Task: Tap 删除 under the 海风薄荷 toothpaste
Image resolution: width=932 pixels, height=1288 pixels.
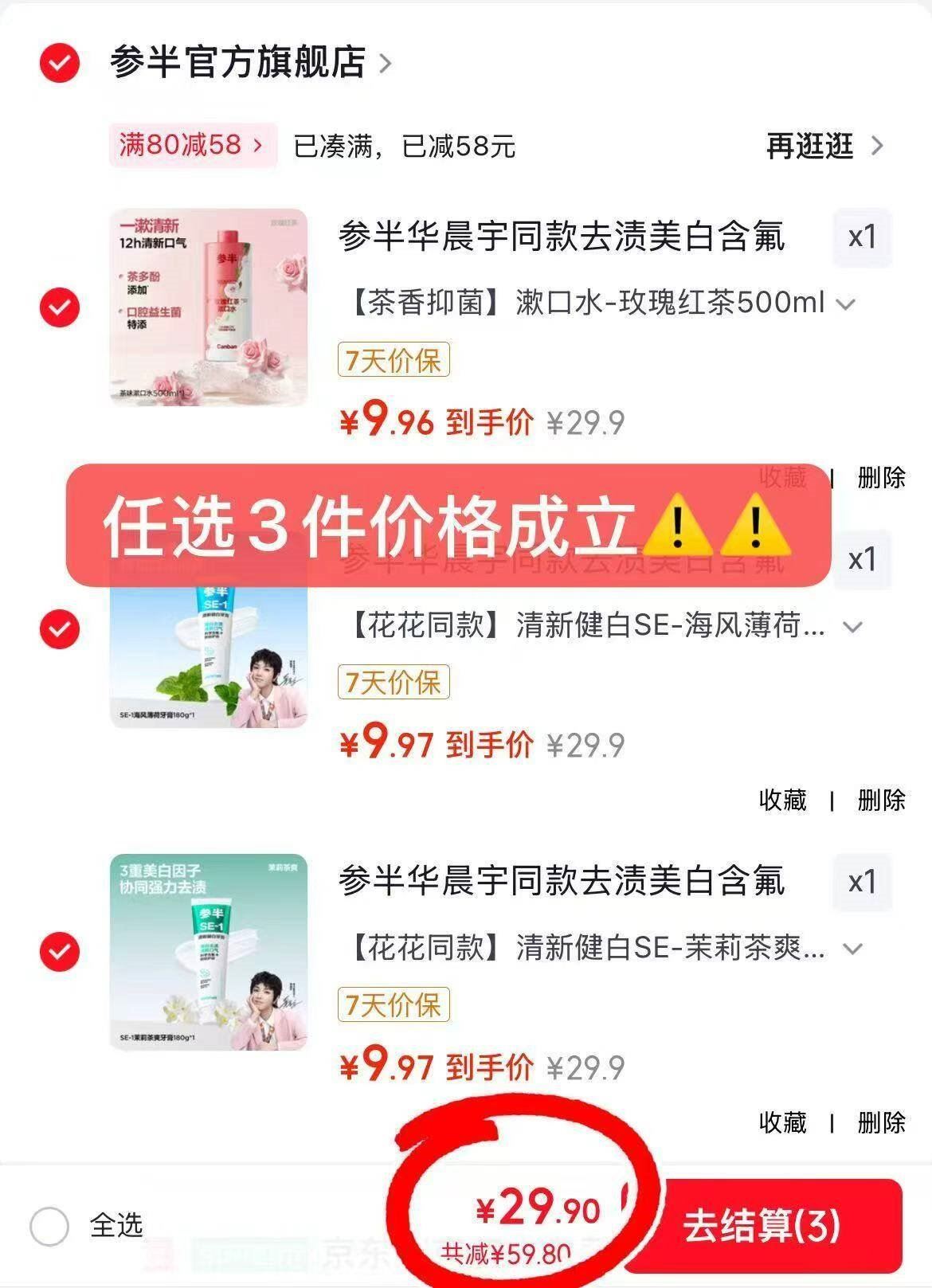Action: click(881, 800)
